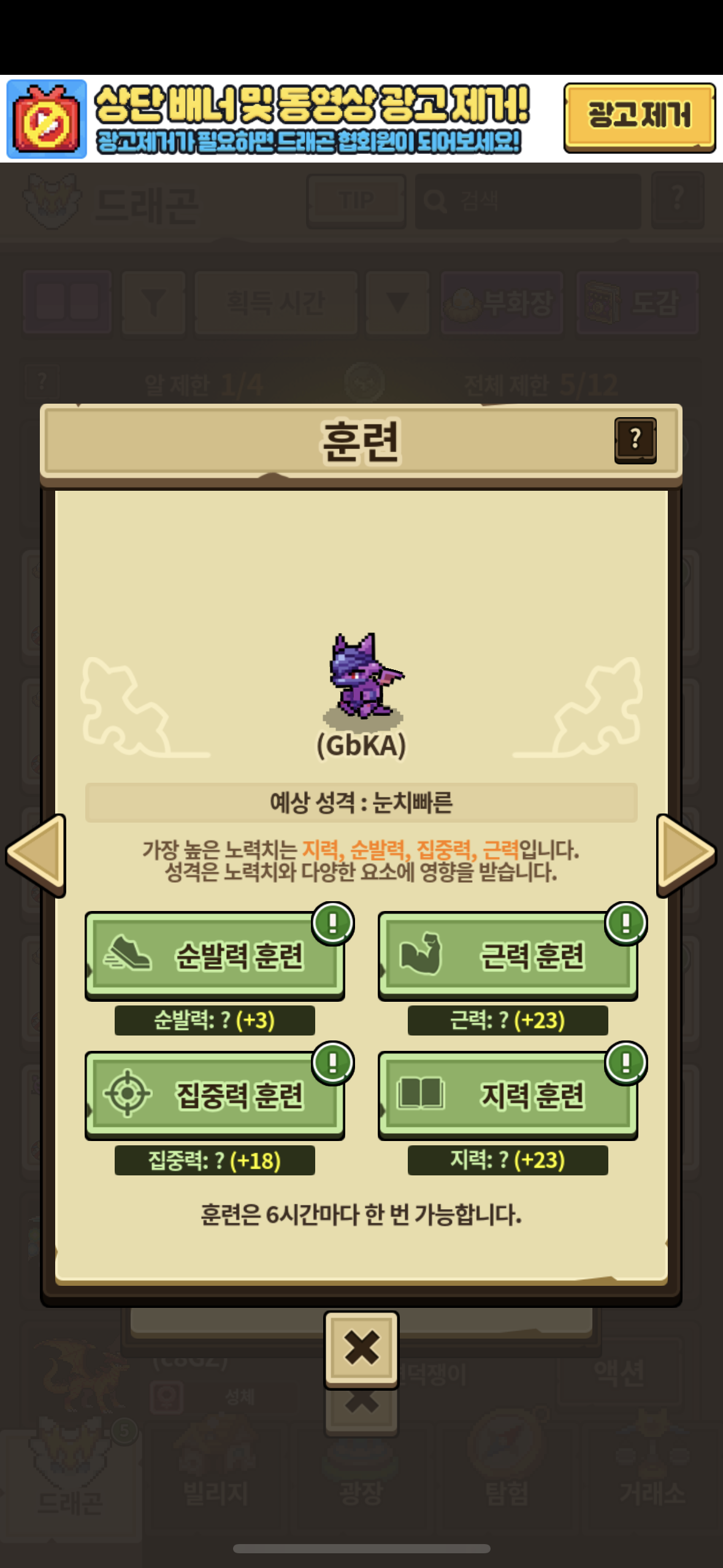The width and height of the screenshot is (723, 1568).
Task: View info badge on 순발력 훈련
Action: click(x=332, y=923)
